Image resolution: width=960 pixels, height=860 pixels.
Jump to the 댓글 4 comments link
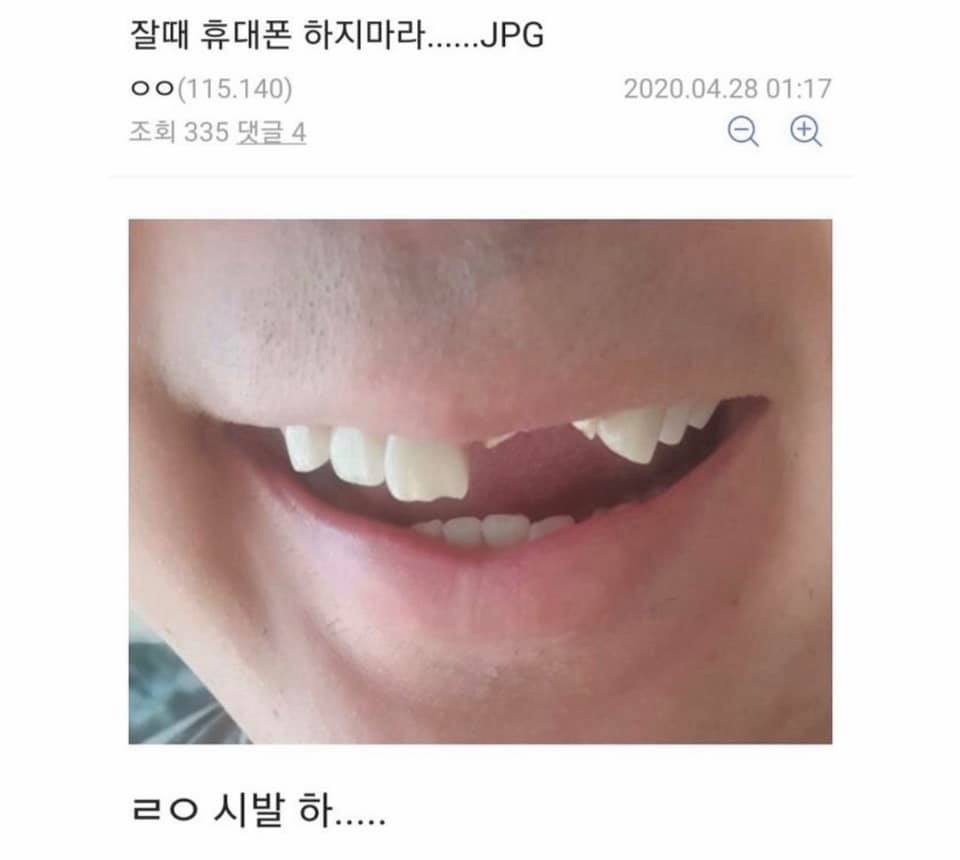pos(271,132)
